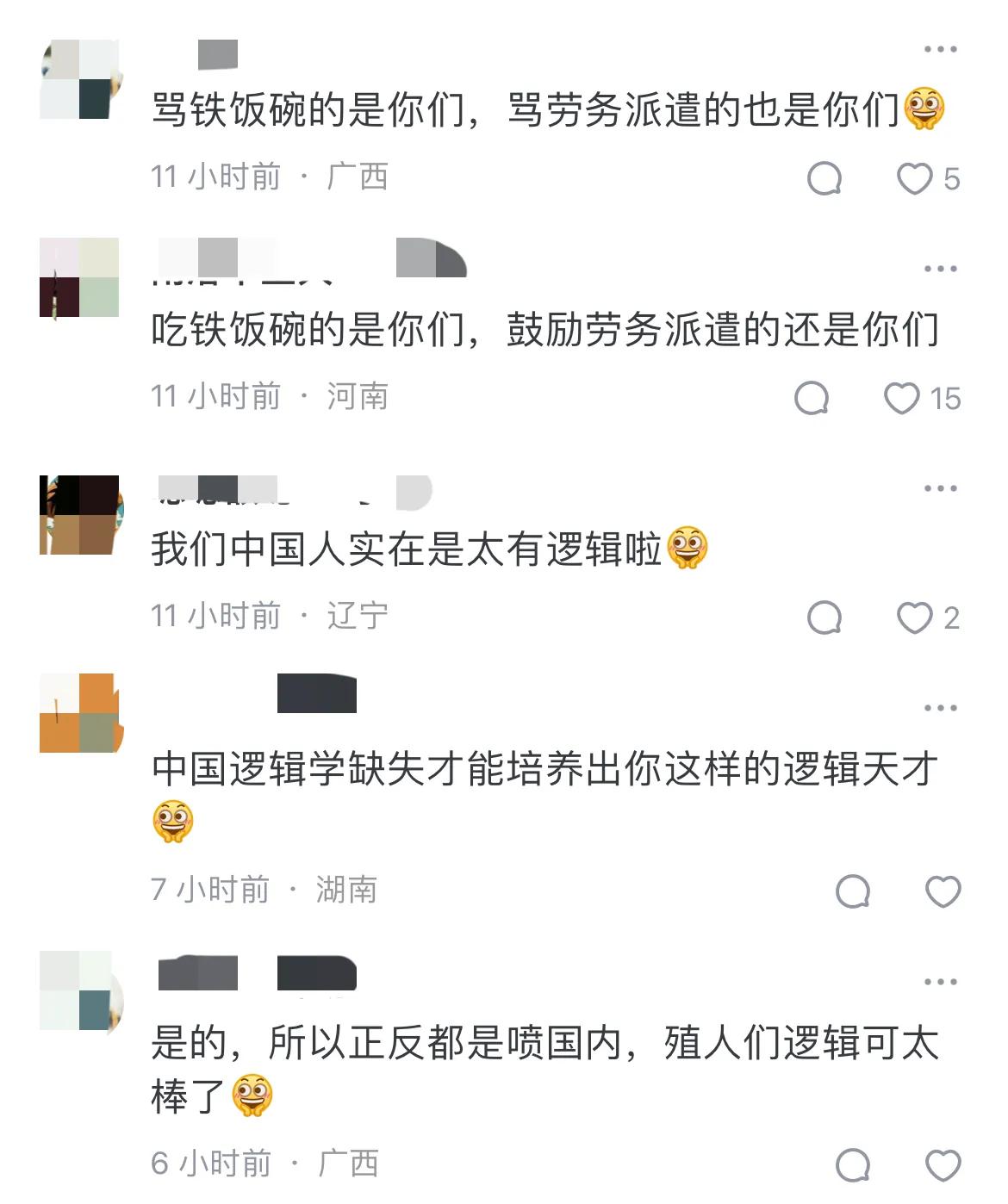Open Liaoning commenter's avatar
The image size is (1008, 1204).
pos(79,514)
